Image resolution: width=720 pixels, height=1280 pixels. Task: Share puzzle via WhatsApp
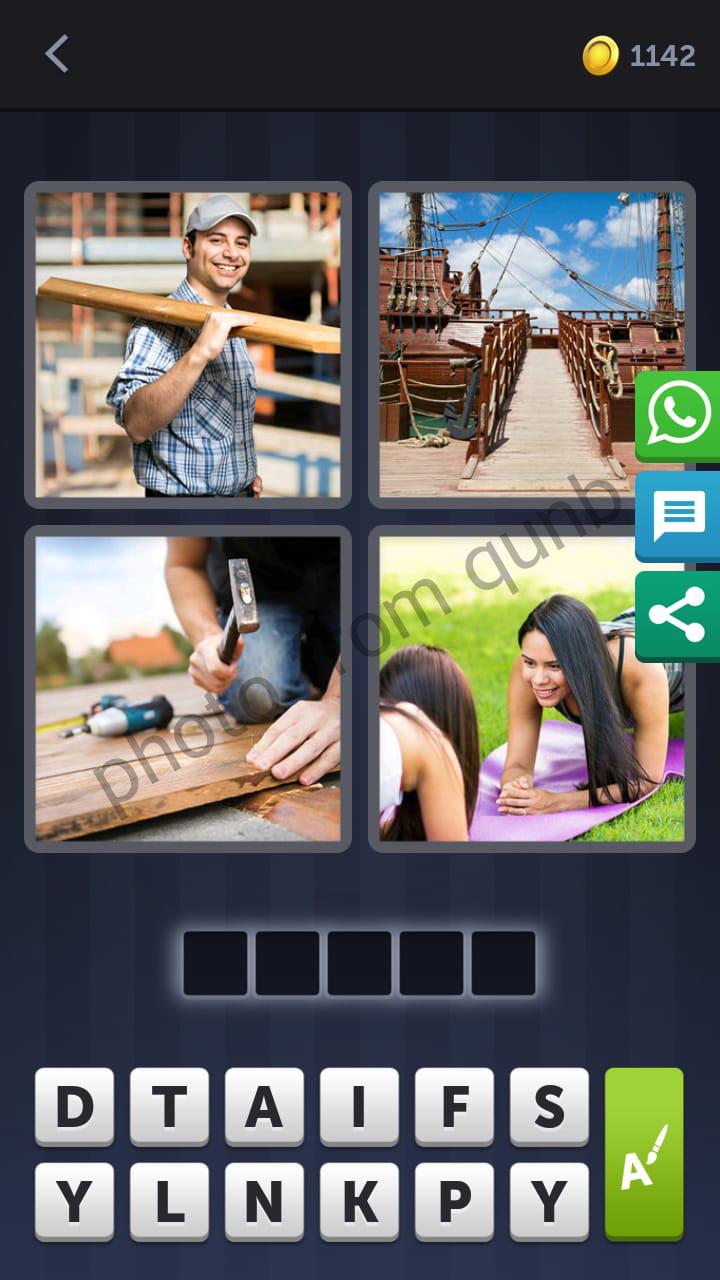pos(679,415)
